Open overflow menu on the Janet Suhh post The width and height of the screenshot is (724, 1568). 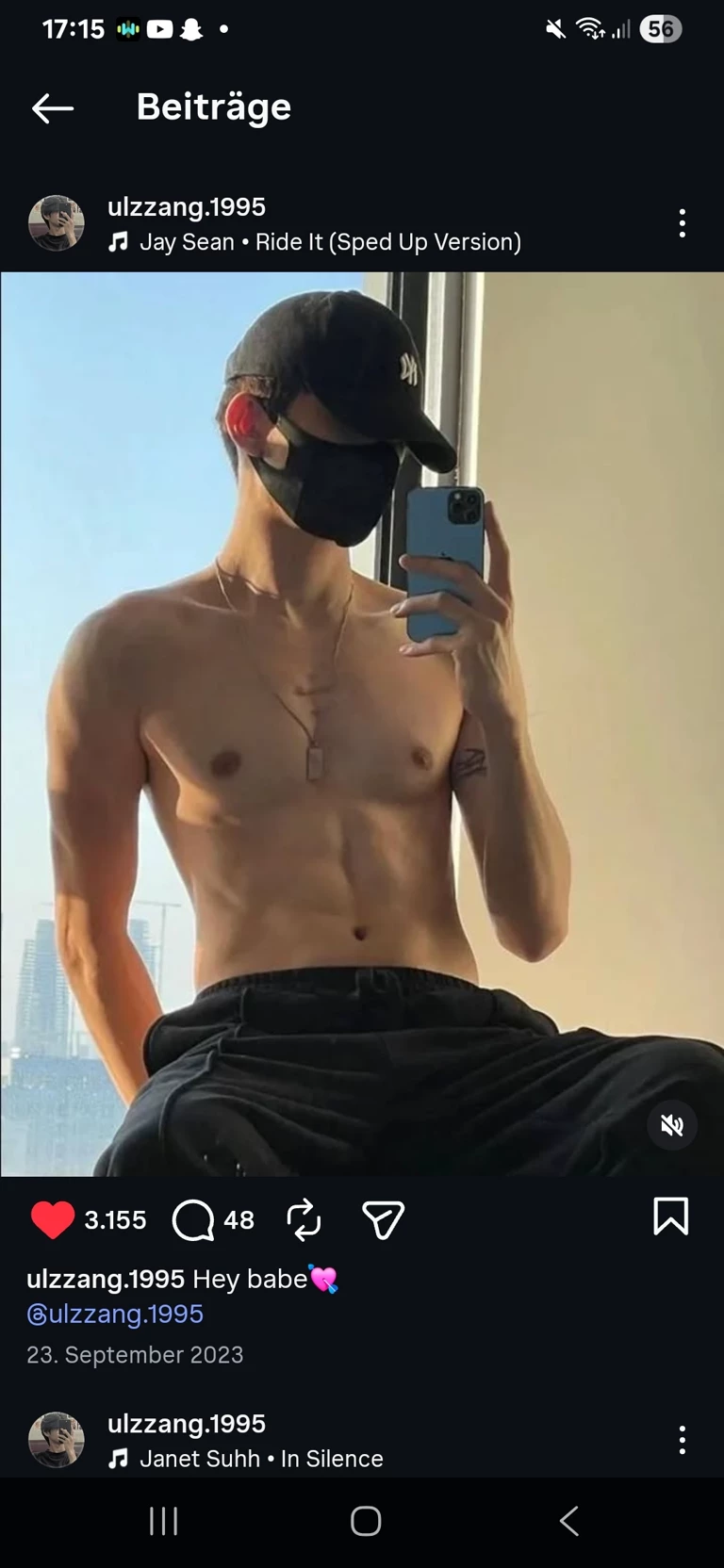pyautogui.click(x=682, y=1440)
